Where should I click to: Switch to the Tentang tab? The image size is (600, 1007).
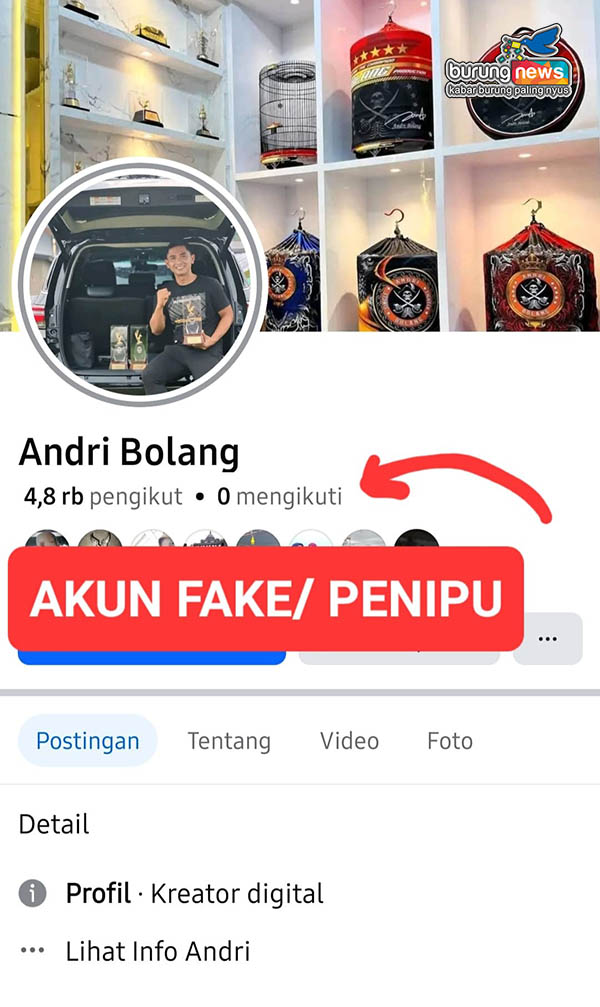[229, 741]
